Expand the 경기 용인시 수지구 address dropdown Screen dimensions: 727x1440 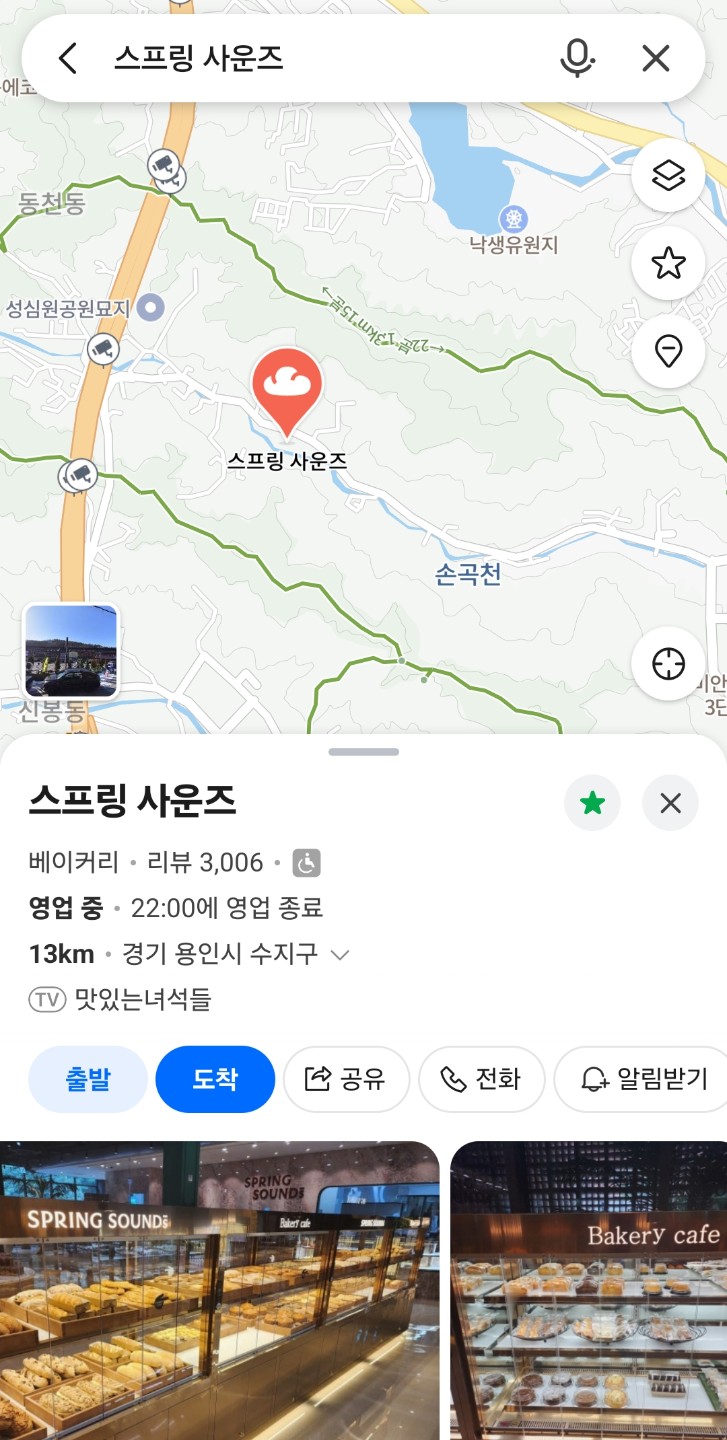(339, 954)
